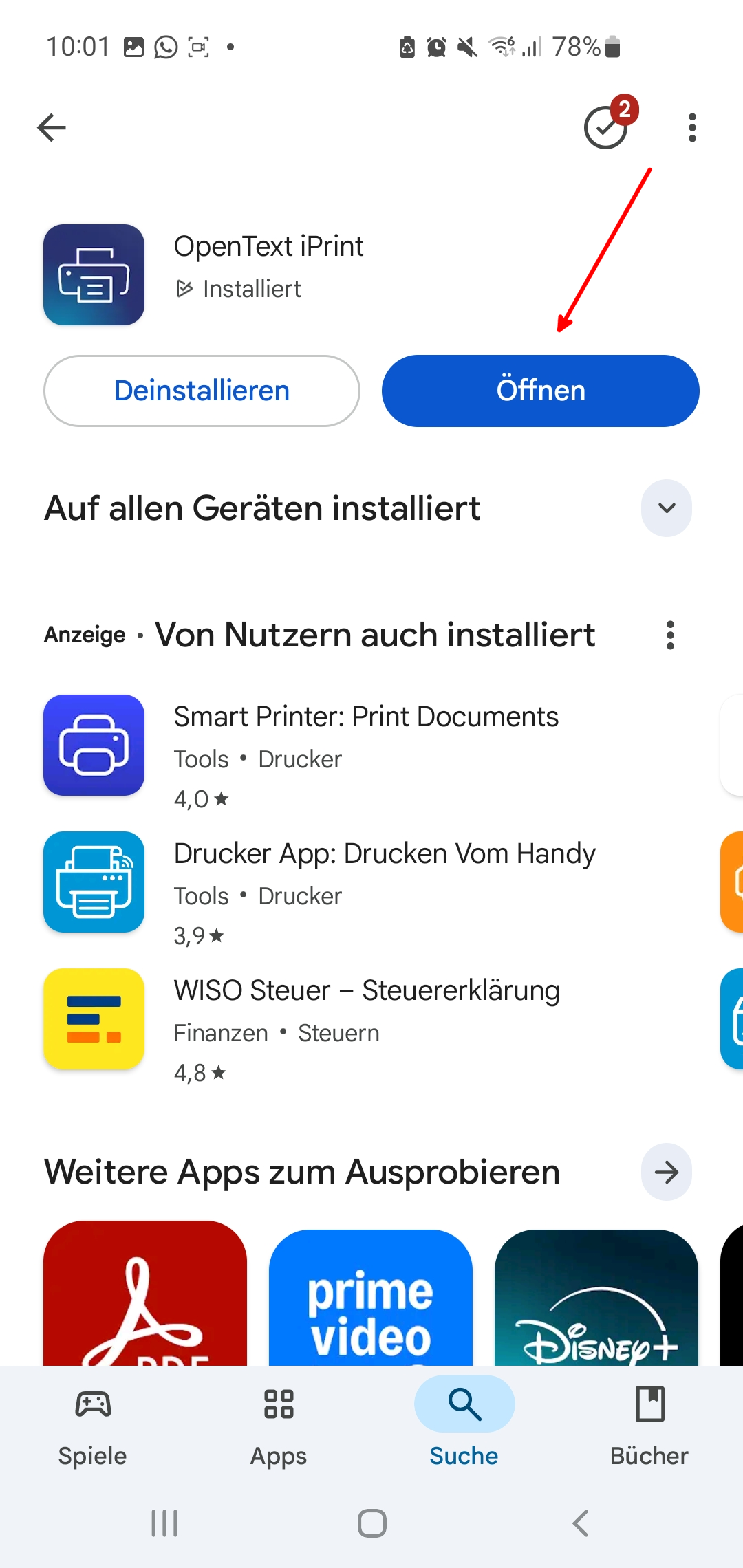This screenshot has height=1568, width=743.
Task: Expand Auf allen Geräten installiert
Action: click(666, 508)
